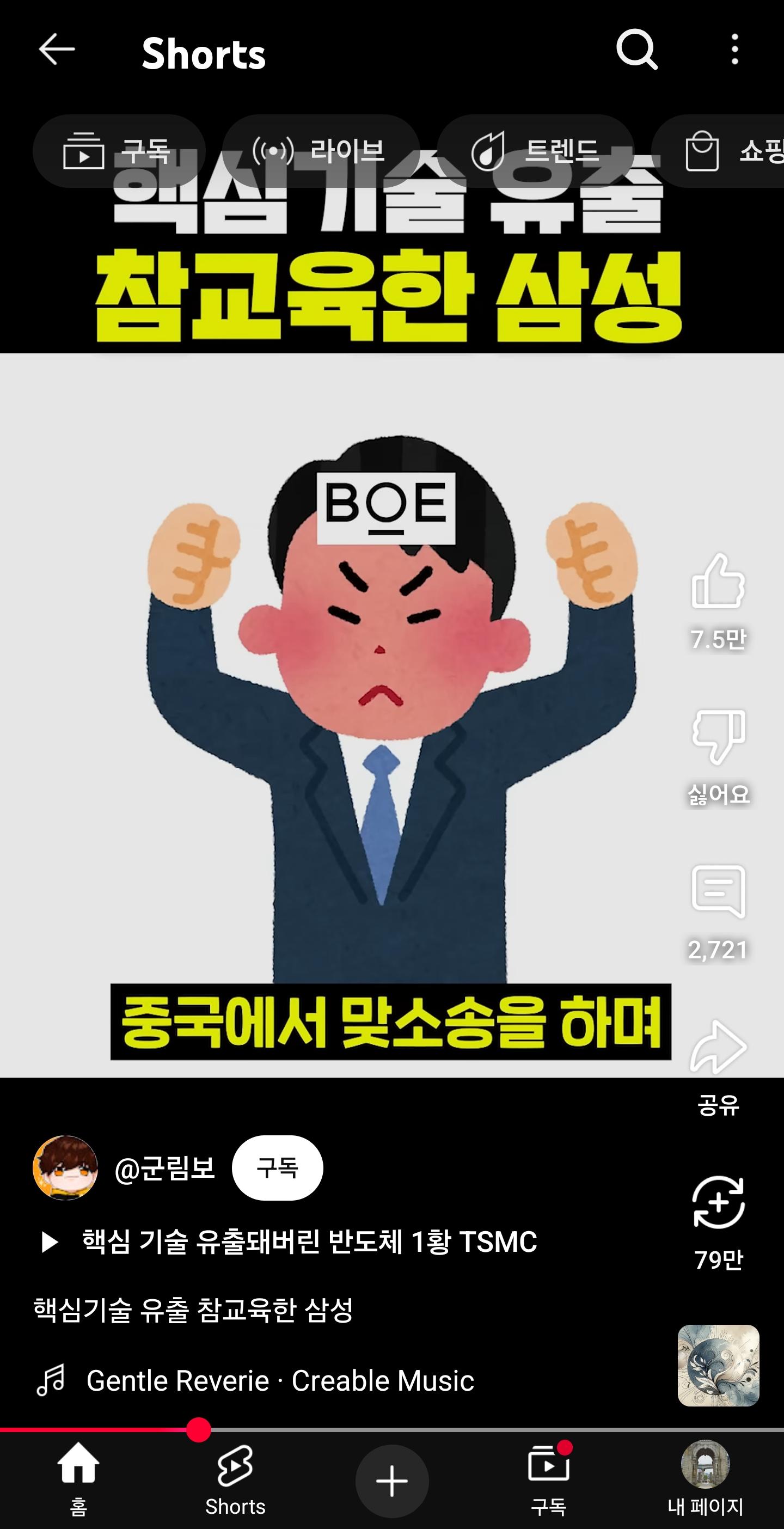Select the 트렌드 chip
The width and height of the screenshot is (784, 1529).
[x=535, y=151]
